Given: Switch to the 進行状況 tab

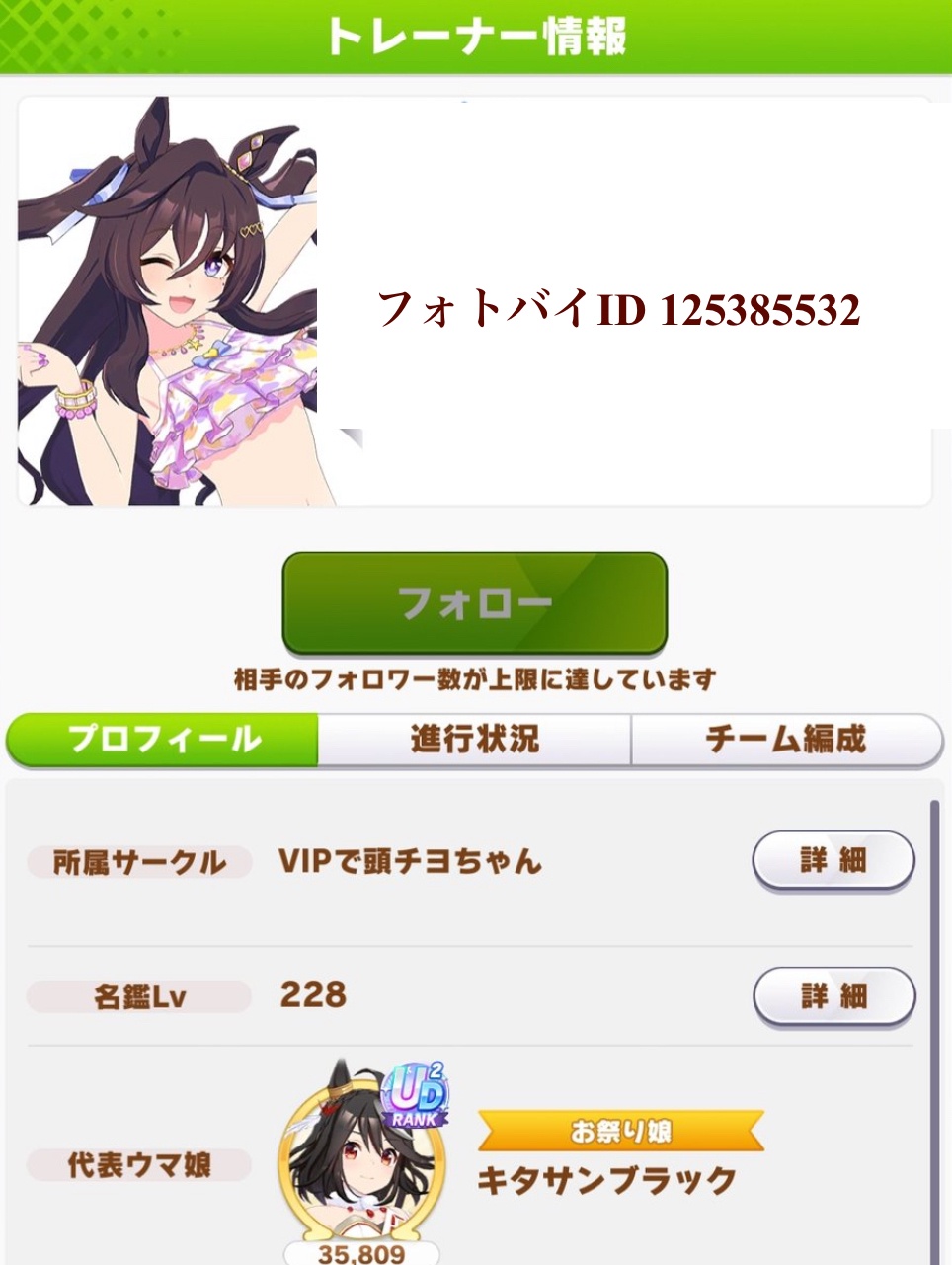Looking at the screenshot, I should click(474, 740).
